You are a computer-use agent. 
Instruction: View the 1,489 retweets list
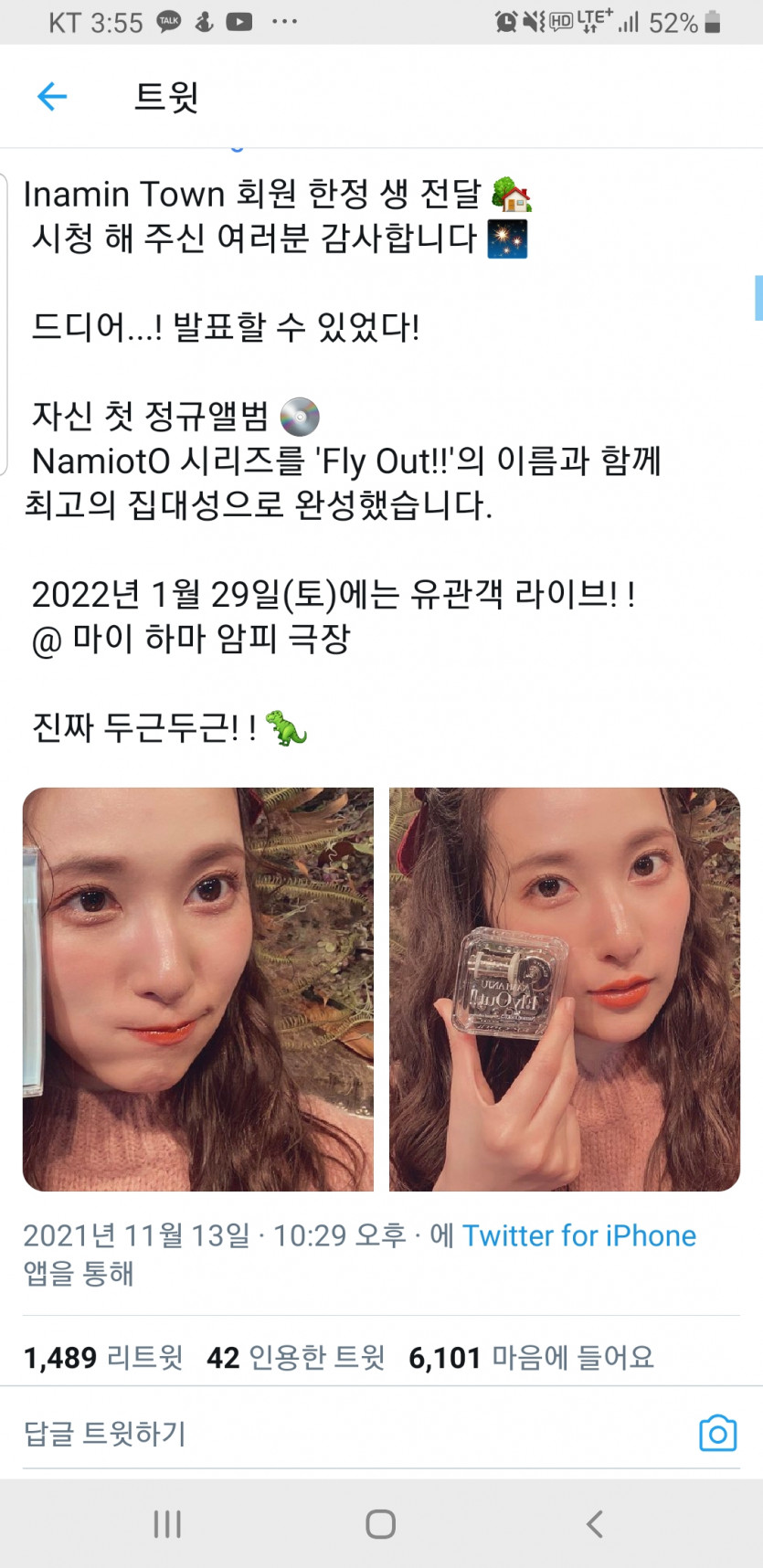point(103,1358)
